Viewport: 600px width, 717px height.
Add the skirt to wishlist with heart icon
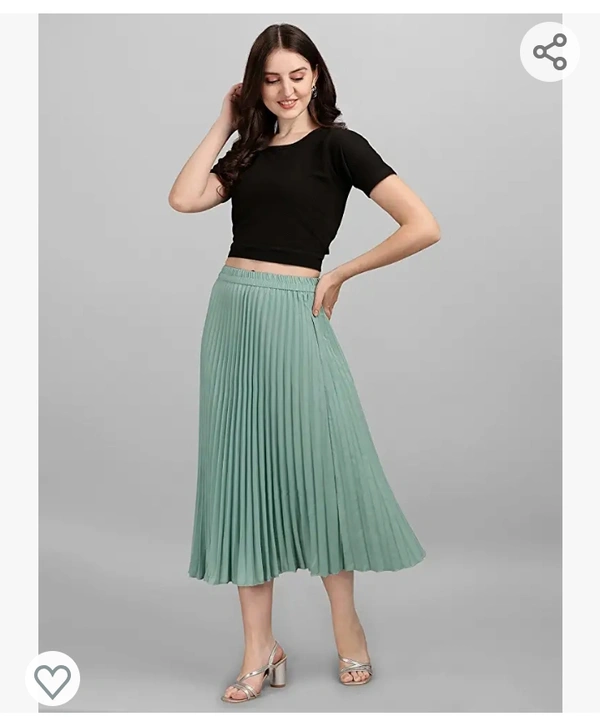click(x=52, y=679)
